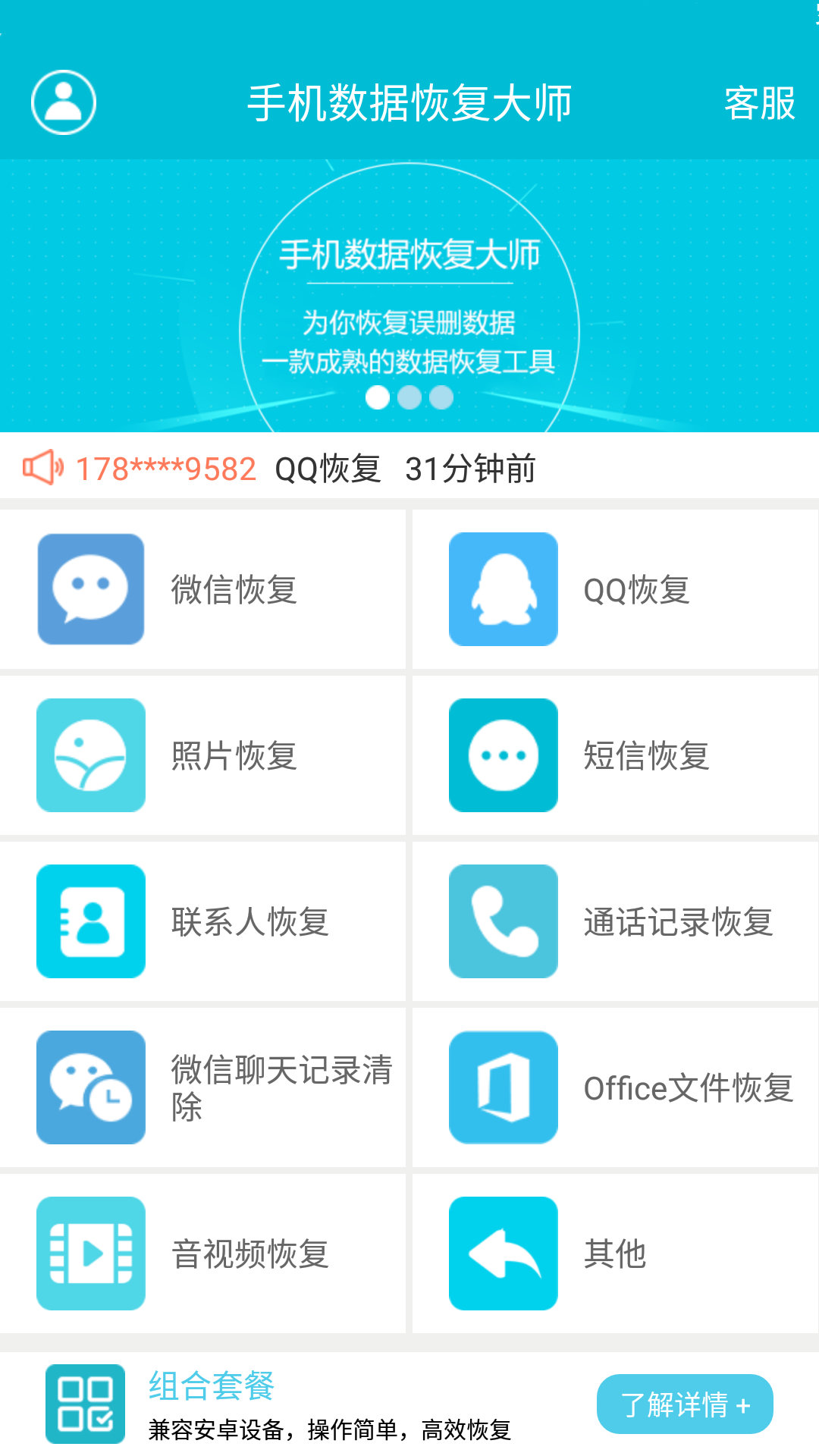Open the user profile avatar
Viewport: 819px width, 1456px height.
coord(64,102)
